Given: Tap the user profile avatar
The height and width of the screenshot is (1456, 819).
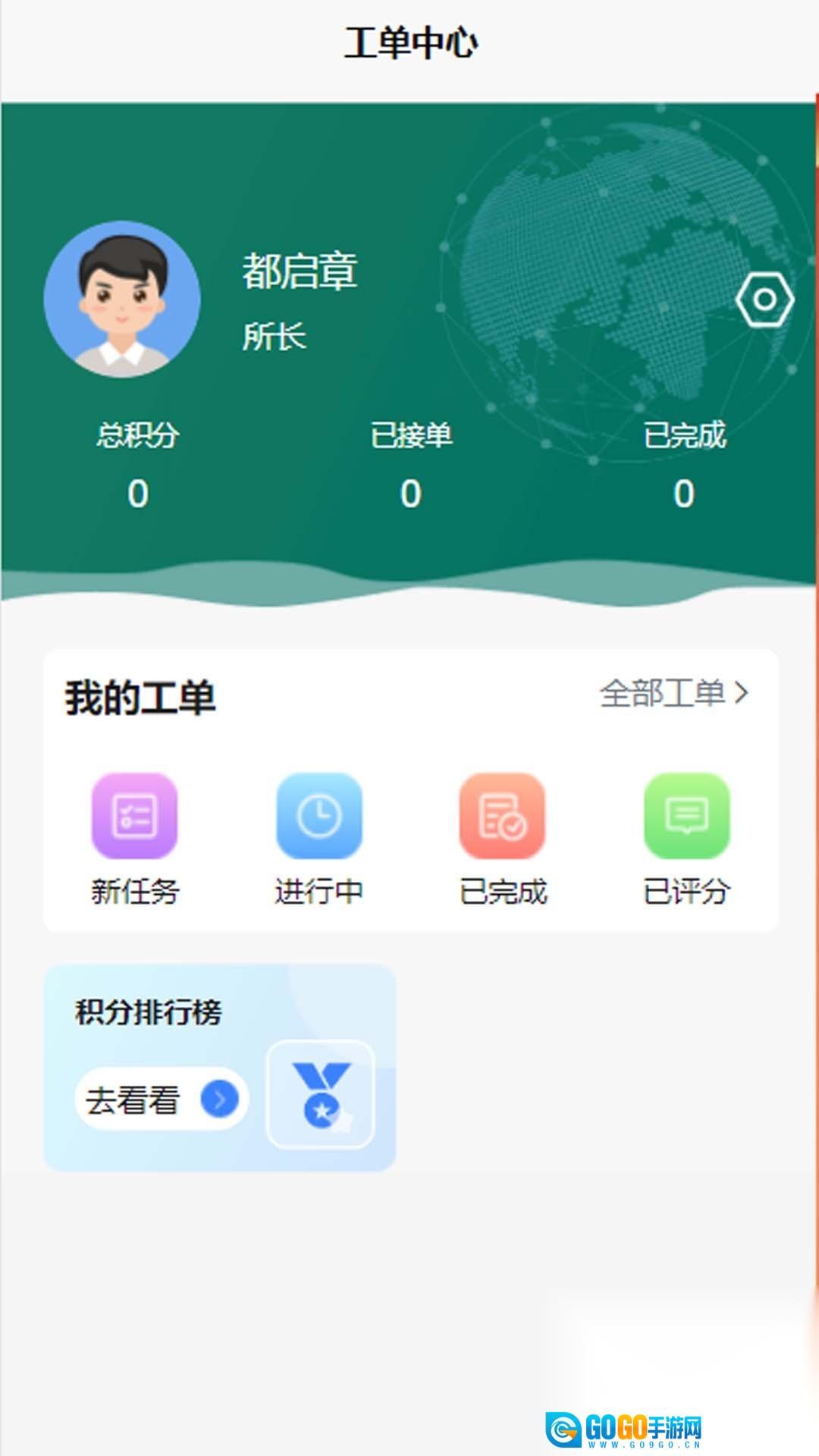Looking at the screenshot, I should (122, 300).
